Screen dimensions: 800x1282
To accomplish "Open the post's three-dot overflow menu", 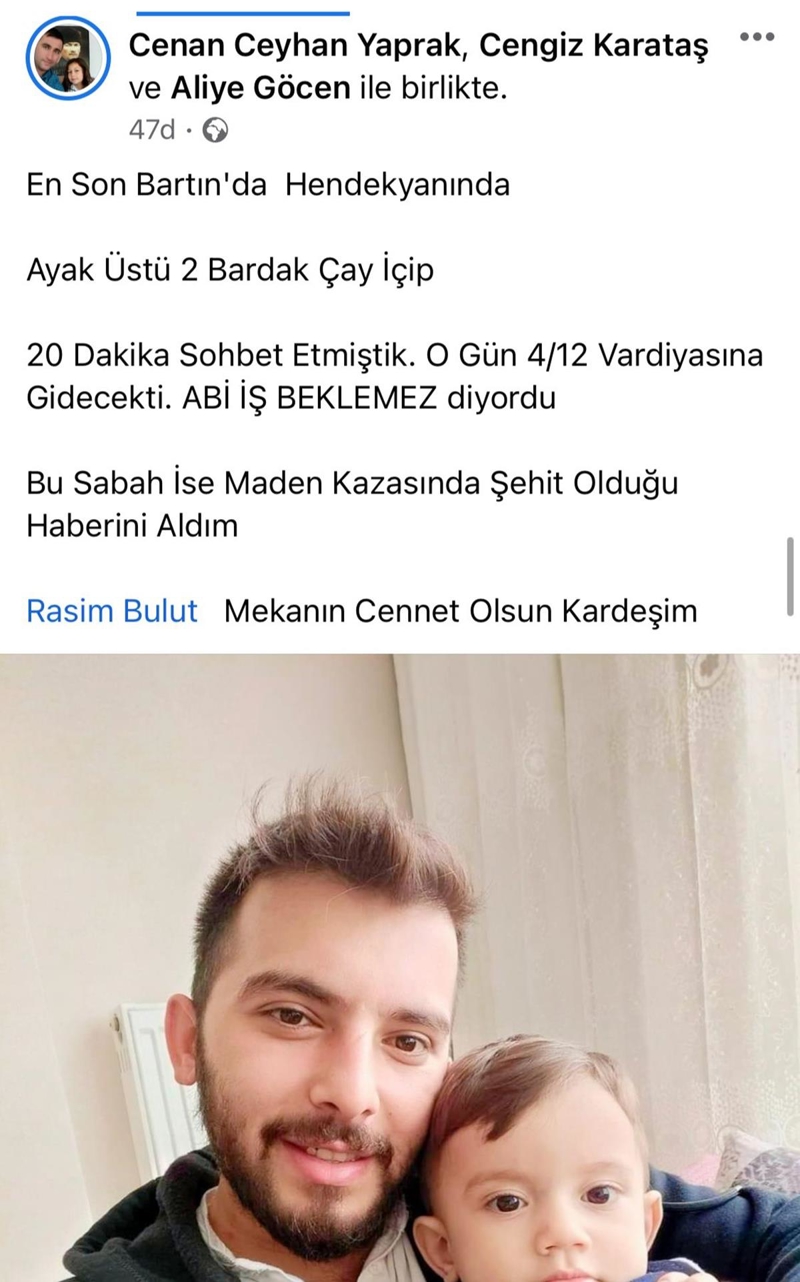I will tap(757, 38).
